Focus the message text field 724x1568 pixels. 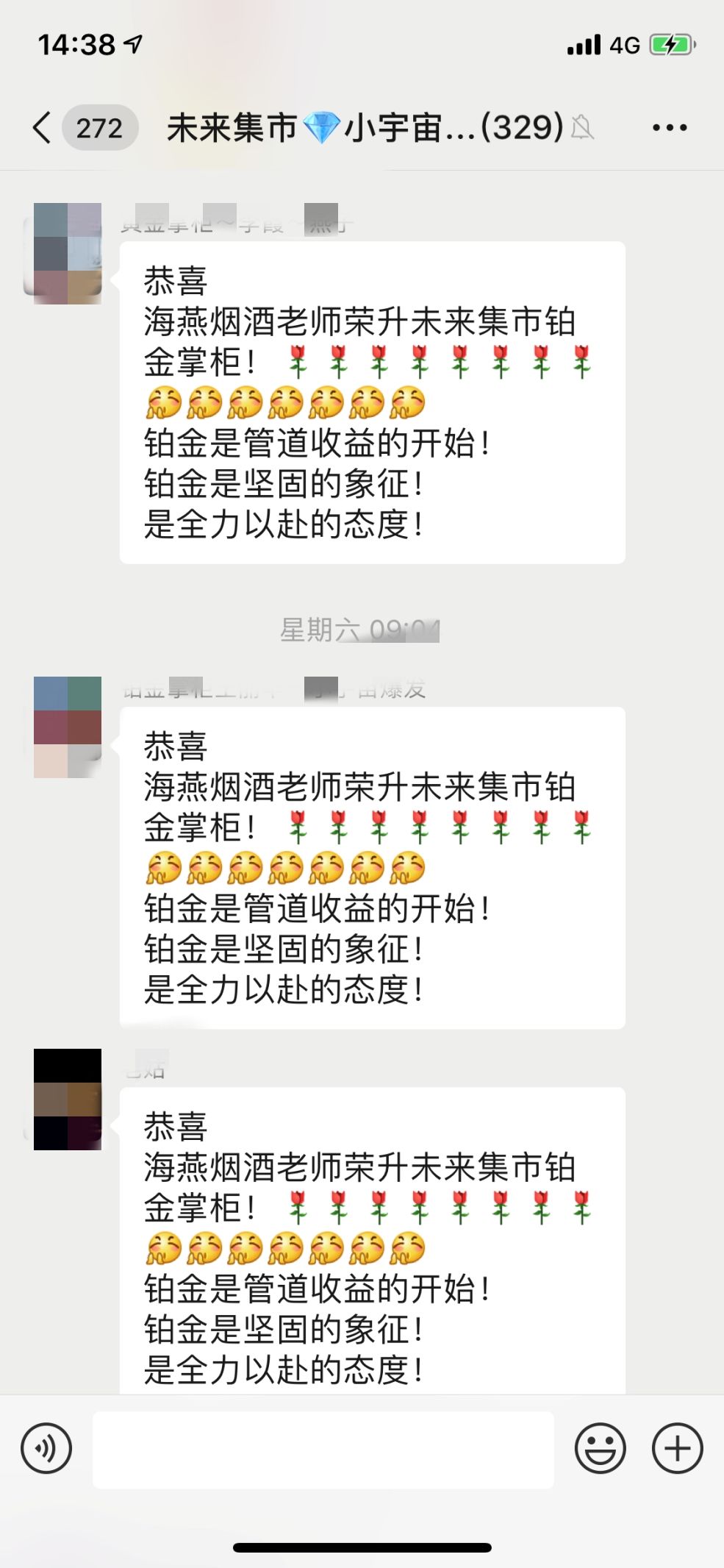323,1449
